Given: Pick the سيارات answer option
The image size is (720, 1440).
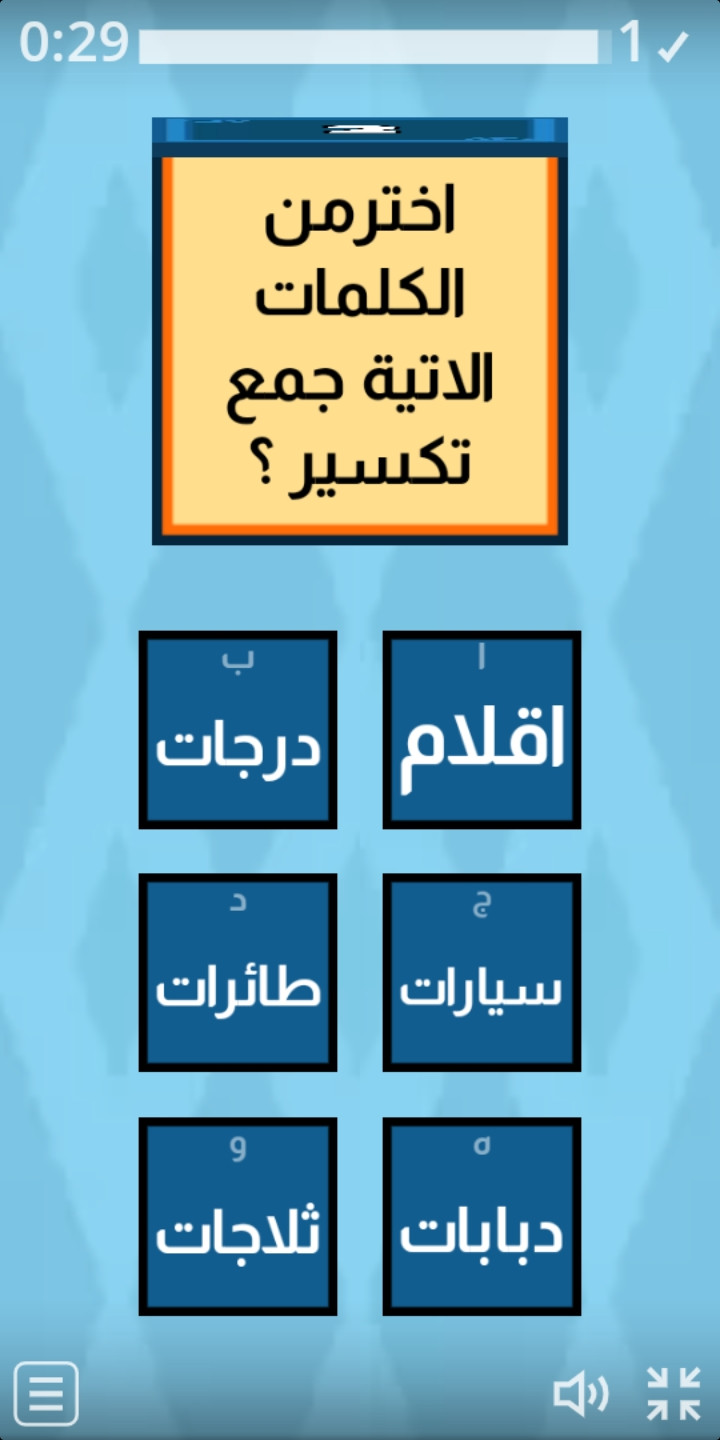Looking at the screenshot, I should click(x=482, y=973).
